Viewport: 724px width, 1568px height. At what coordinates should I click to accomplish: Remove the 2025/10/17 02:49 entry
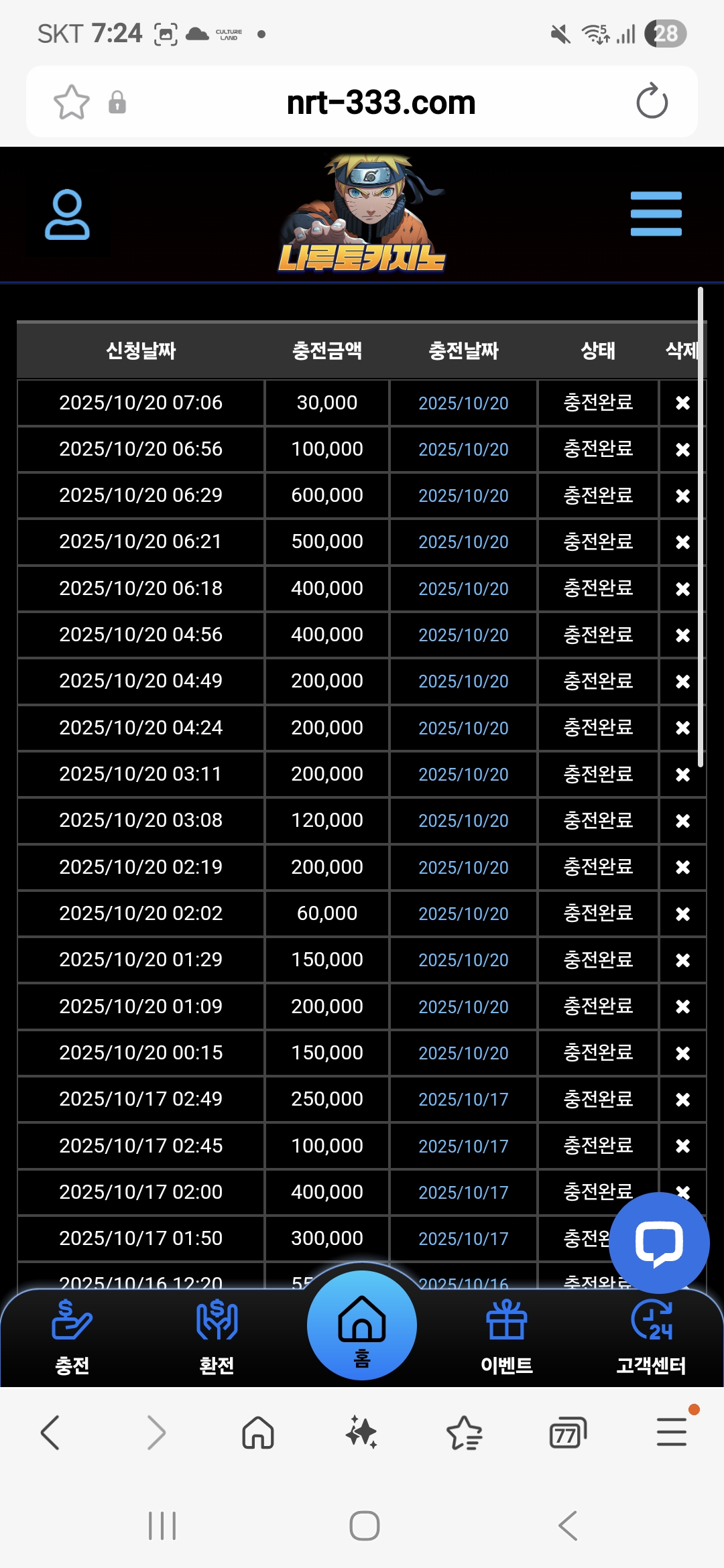point(682,1100)
